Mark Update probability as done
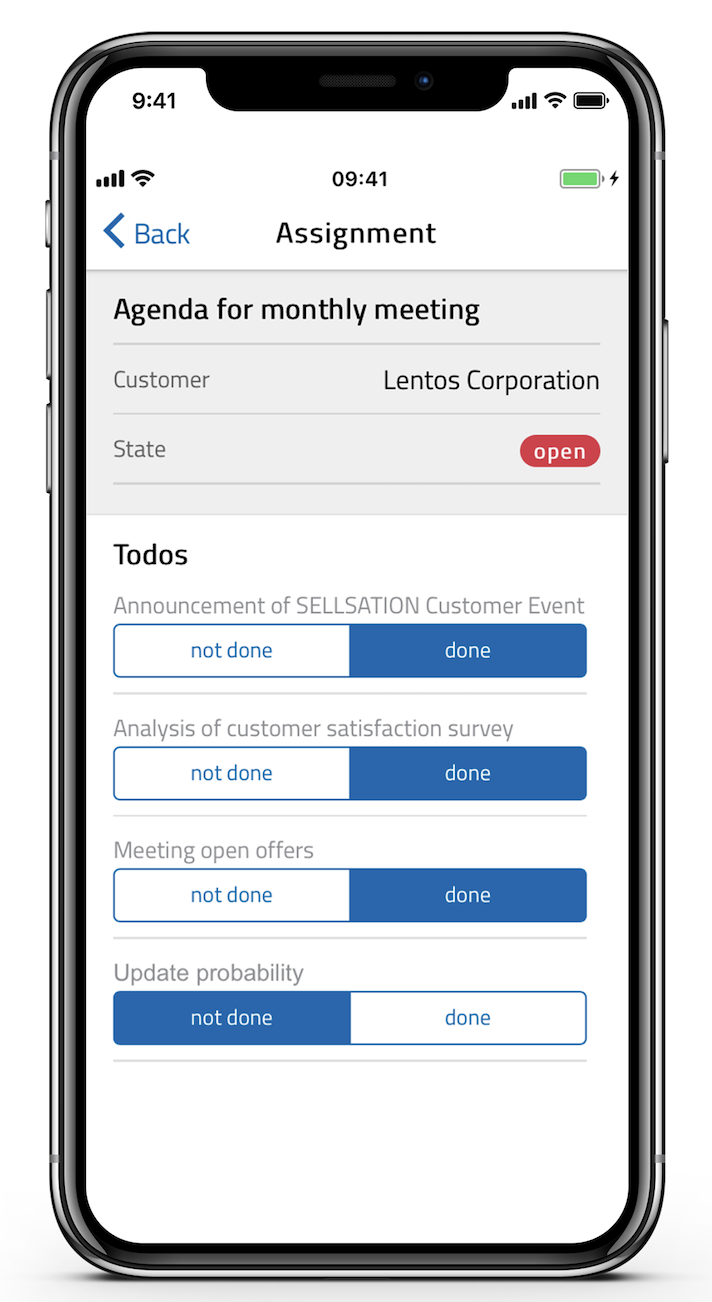The image size is (712, 1302). (x=468, y=1018)
